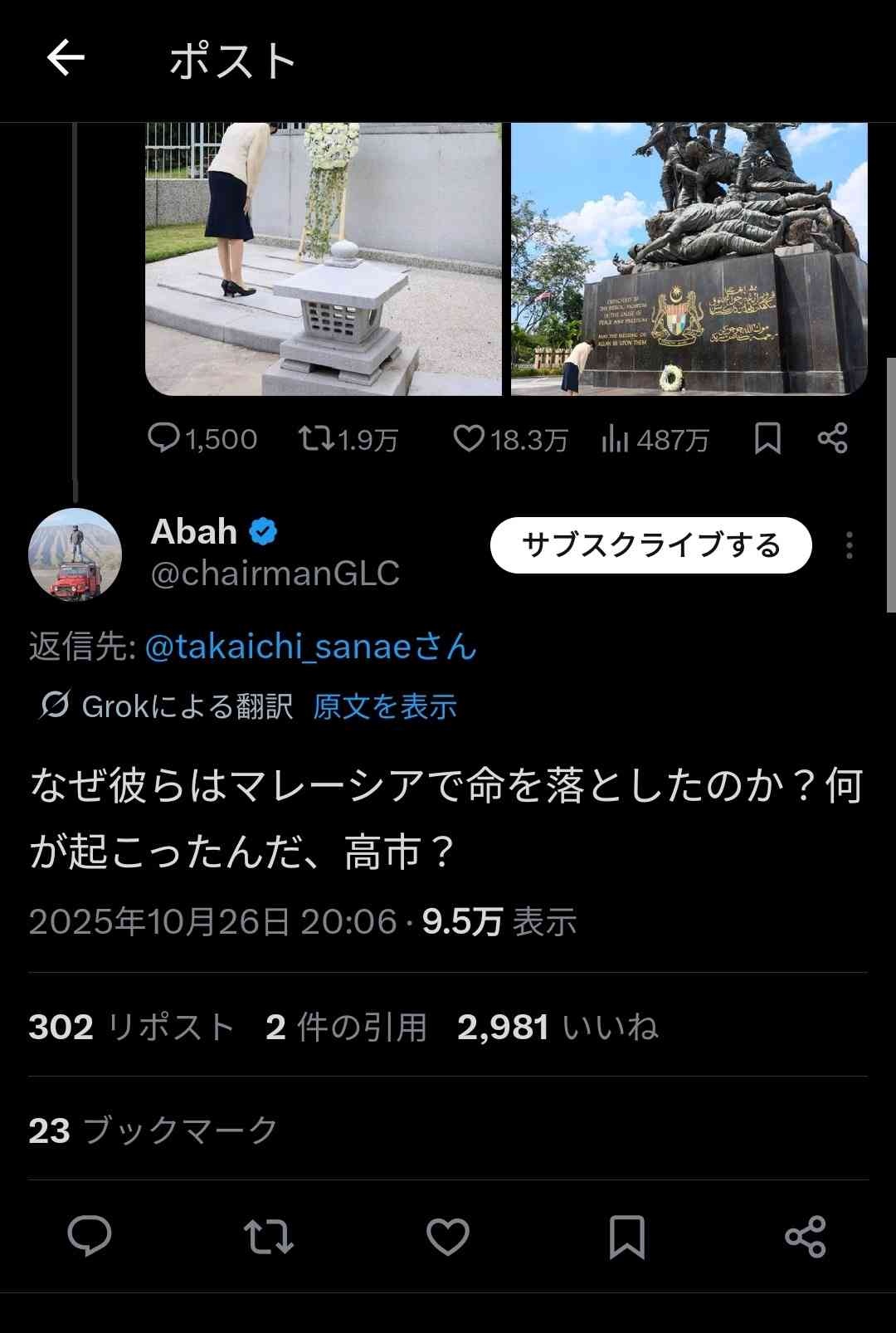Check the 487万 view count analytics icon
Screen dimensions: 896x1333
pos(658,439)
